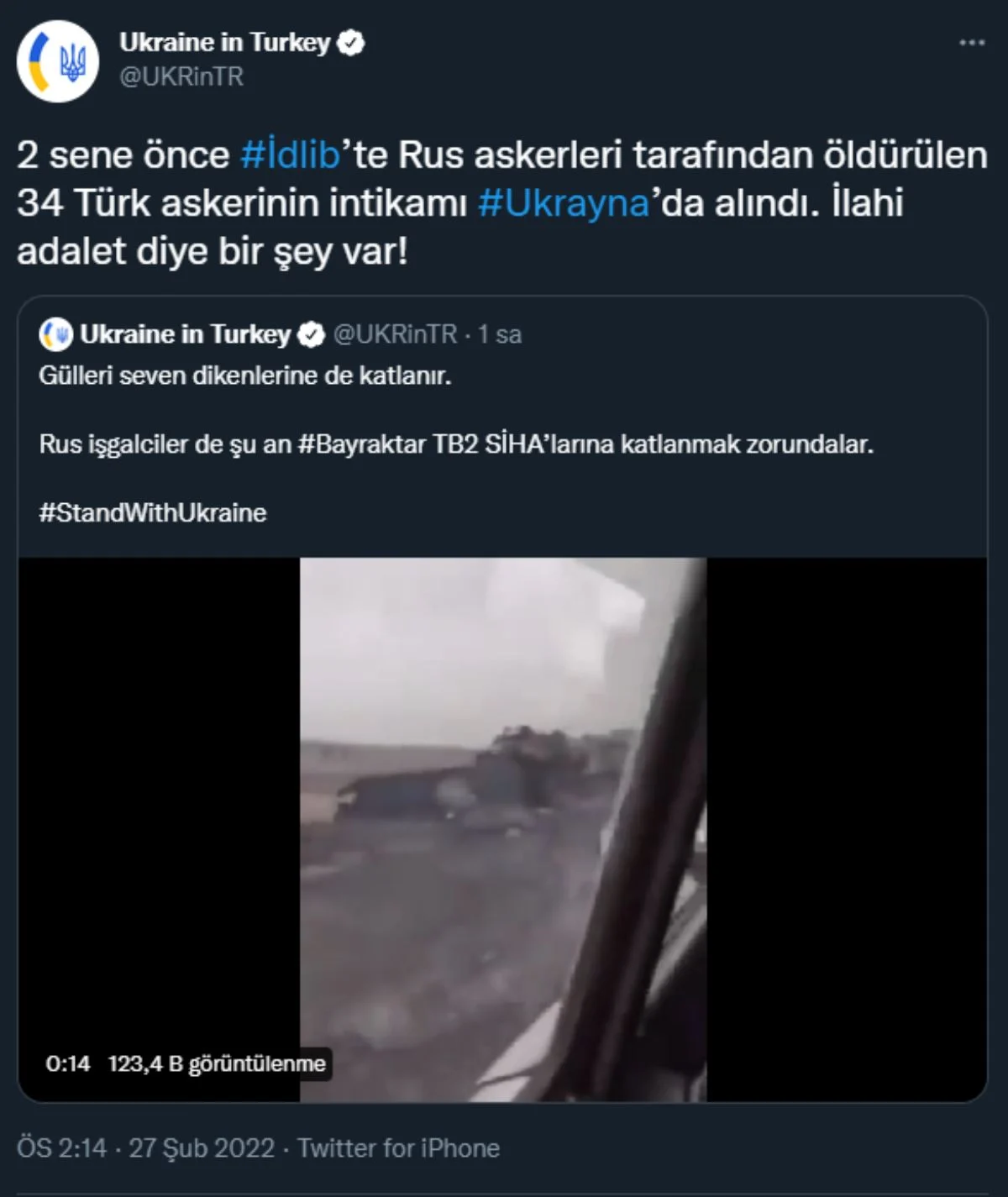Viewport: 1008px width, 1197px height.
Task: Open the quoted tweet's #StandWithUkraine text
Action: tap(153, 512)
